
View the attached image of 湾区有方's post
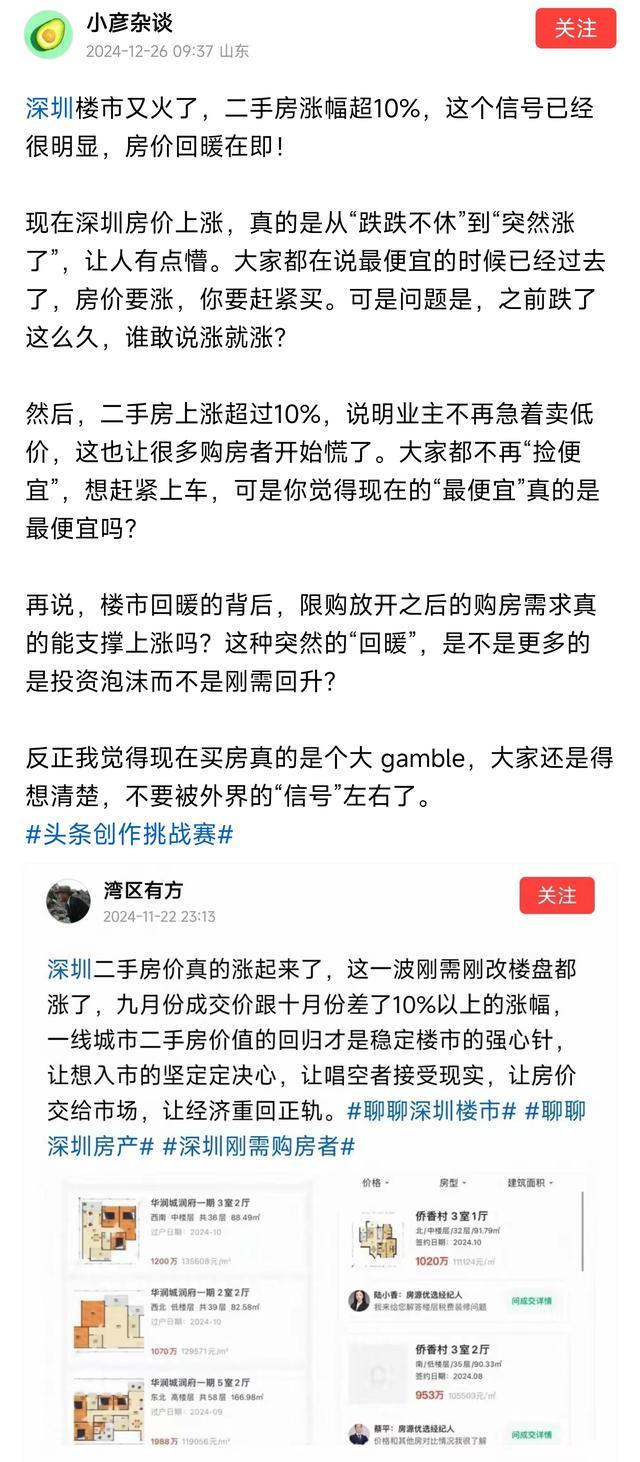click(x=320, y=1305)
